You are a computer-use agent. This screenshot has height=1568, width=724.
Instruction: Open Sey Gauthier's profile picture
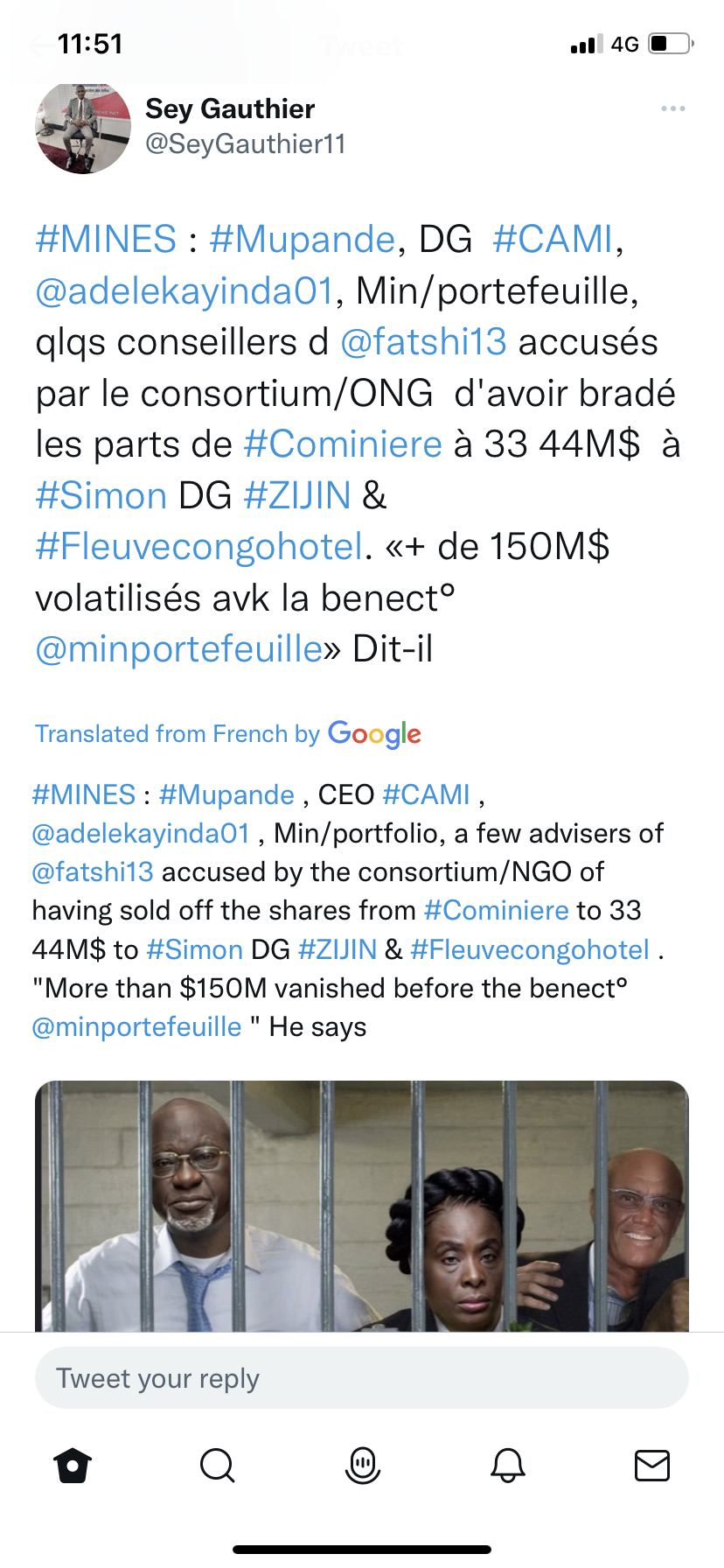point(82,128)
